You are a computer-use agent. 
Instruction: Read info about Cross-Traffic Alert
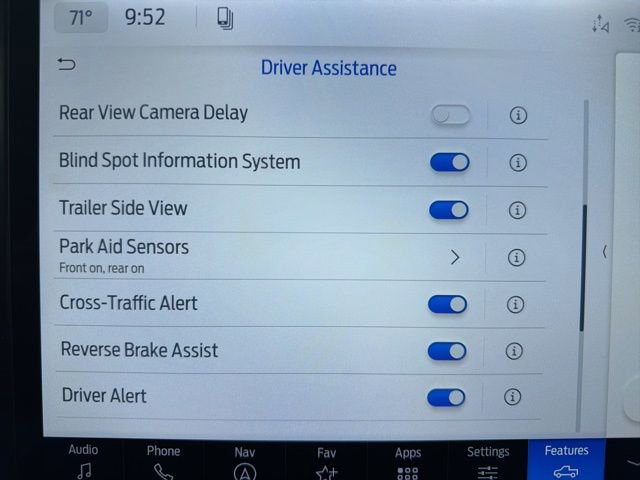tap(515, 304)
